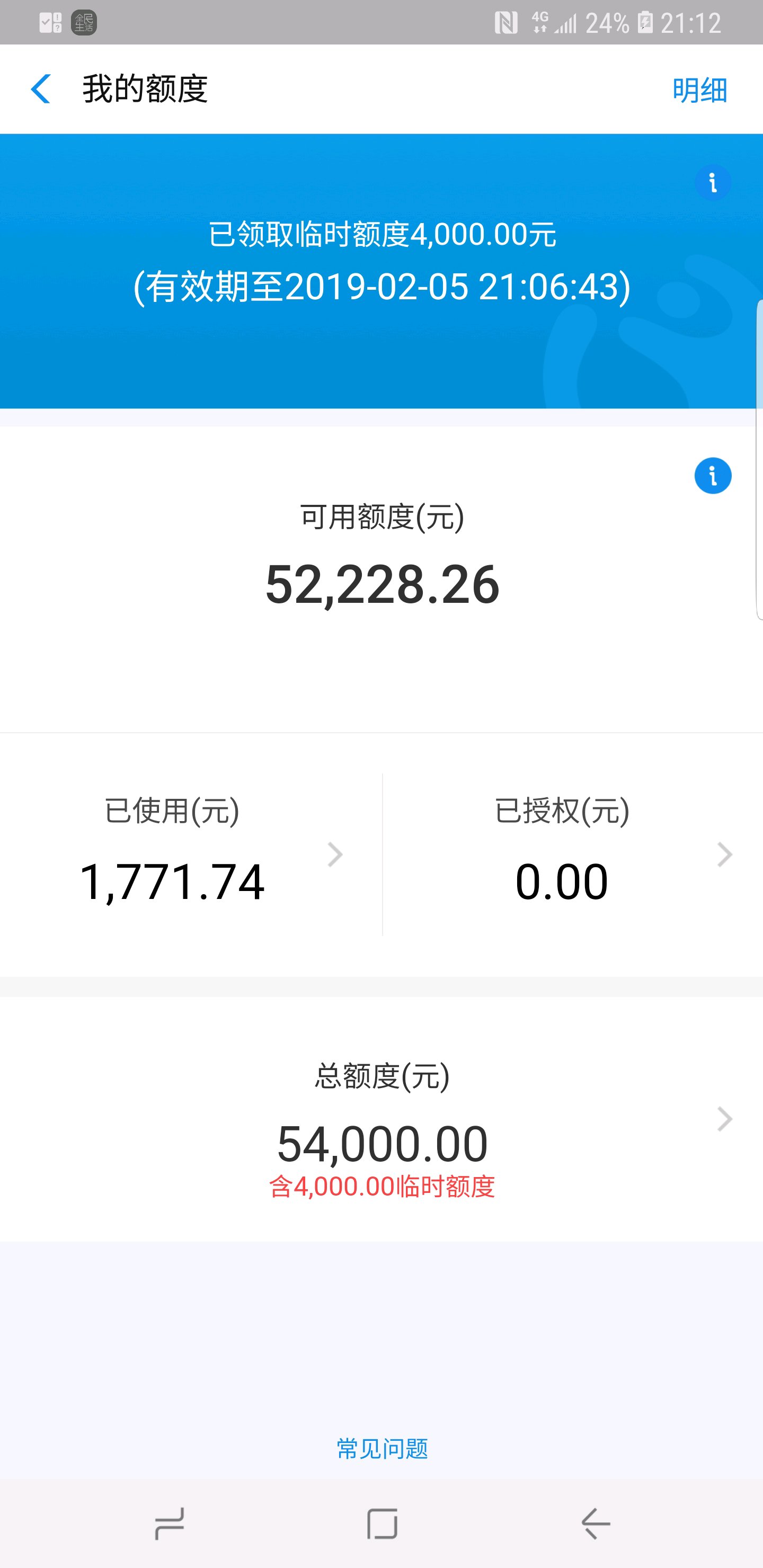Tap the system home button
763x1568 pixels.
pos(382,1524)
